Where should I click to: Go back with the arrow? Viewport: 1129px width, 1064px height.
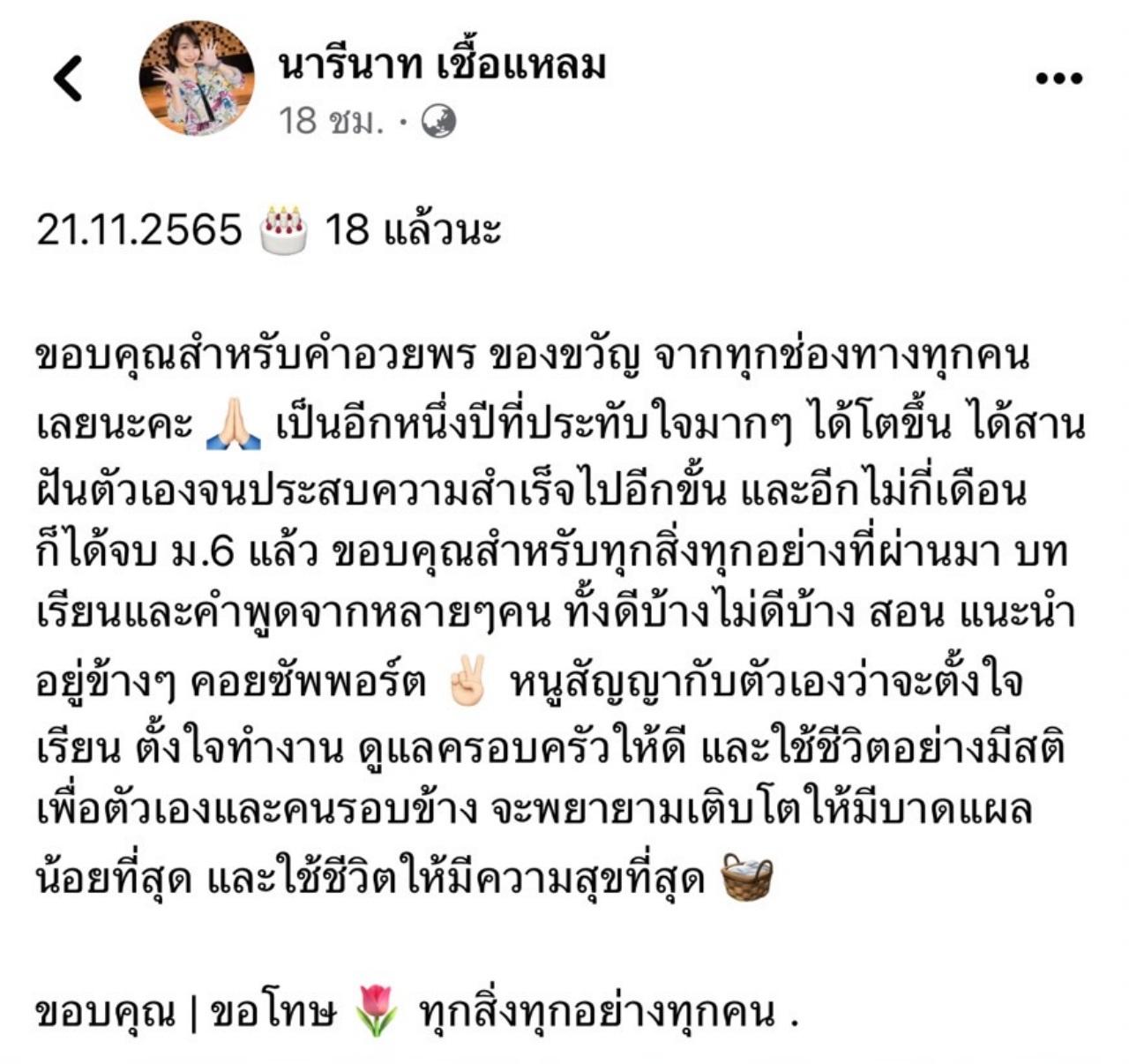(68, 79)
